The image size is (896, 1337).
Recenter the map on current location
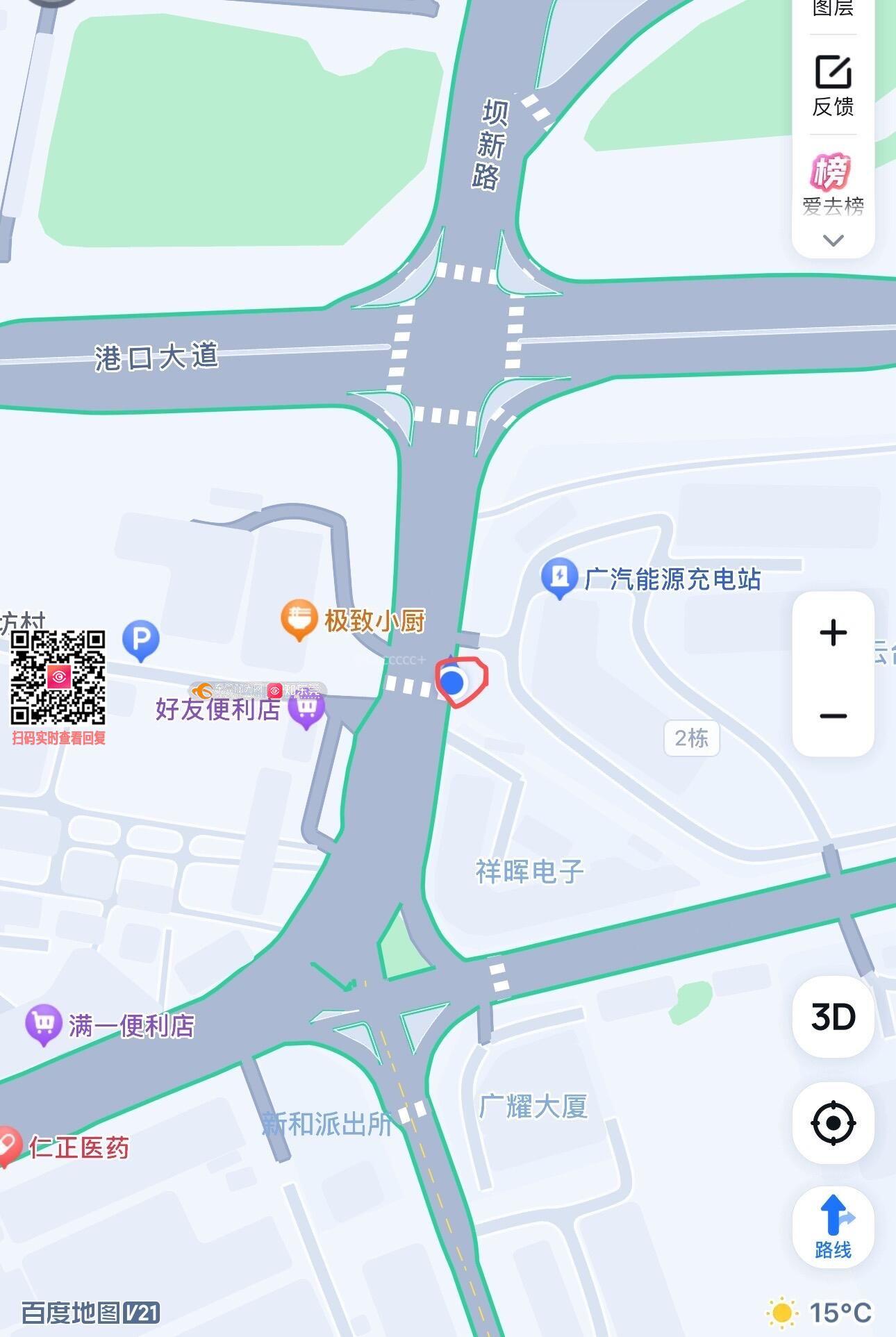coord(833,1122)
